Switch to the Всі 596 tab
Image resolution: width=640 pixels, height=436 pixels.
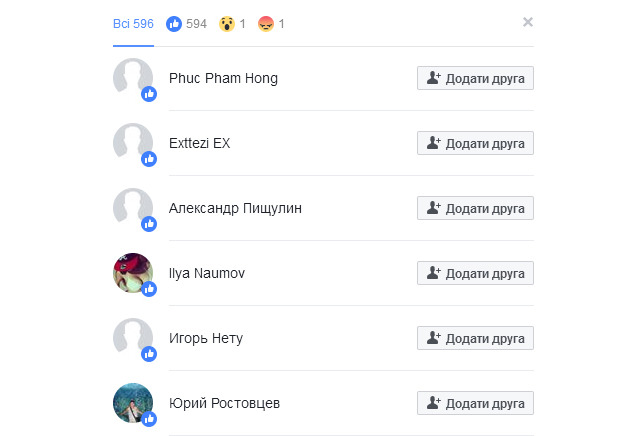tap(133, 23)
